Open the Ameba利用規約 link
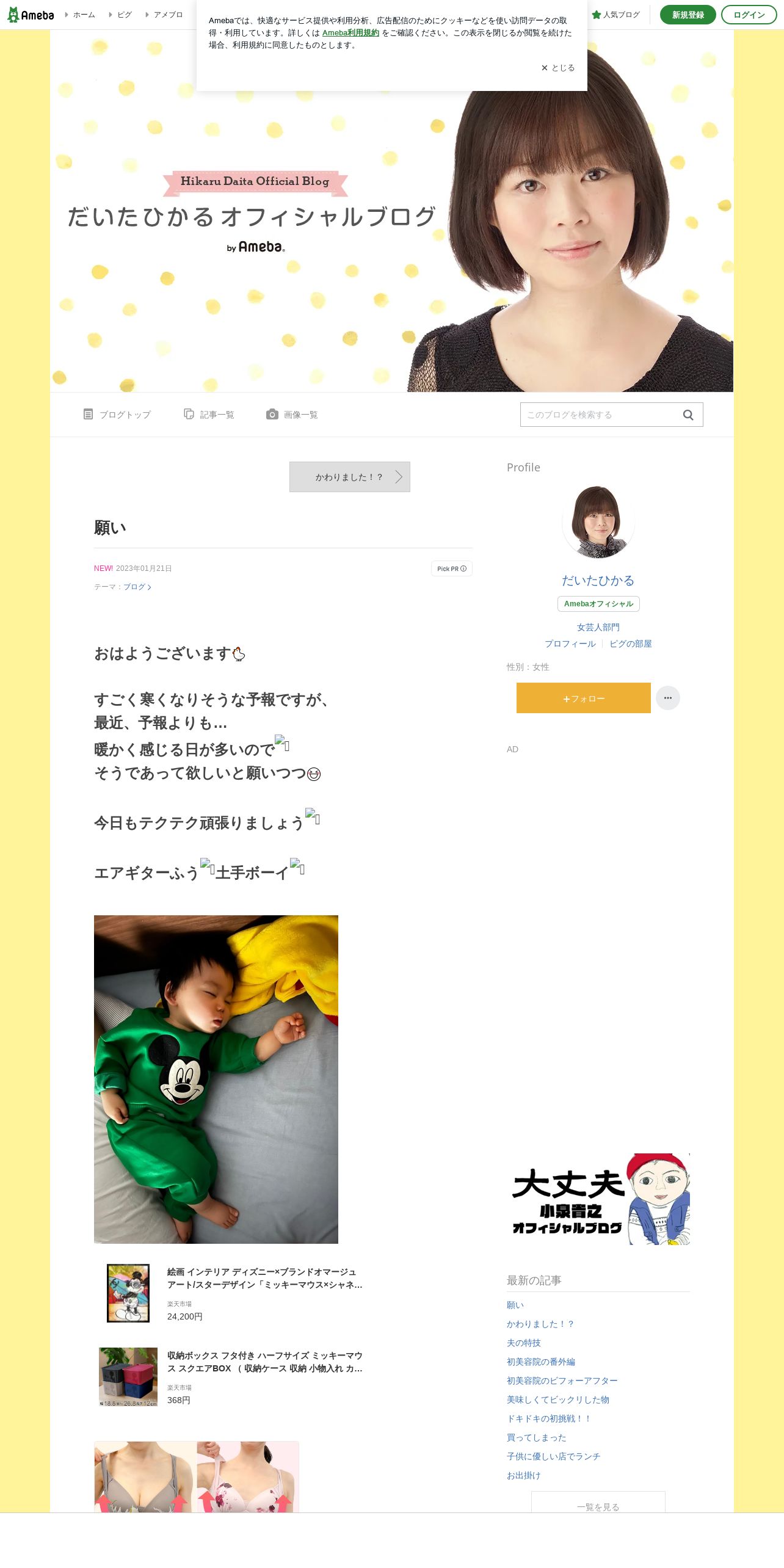 [x=350, y=33]
